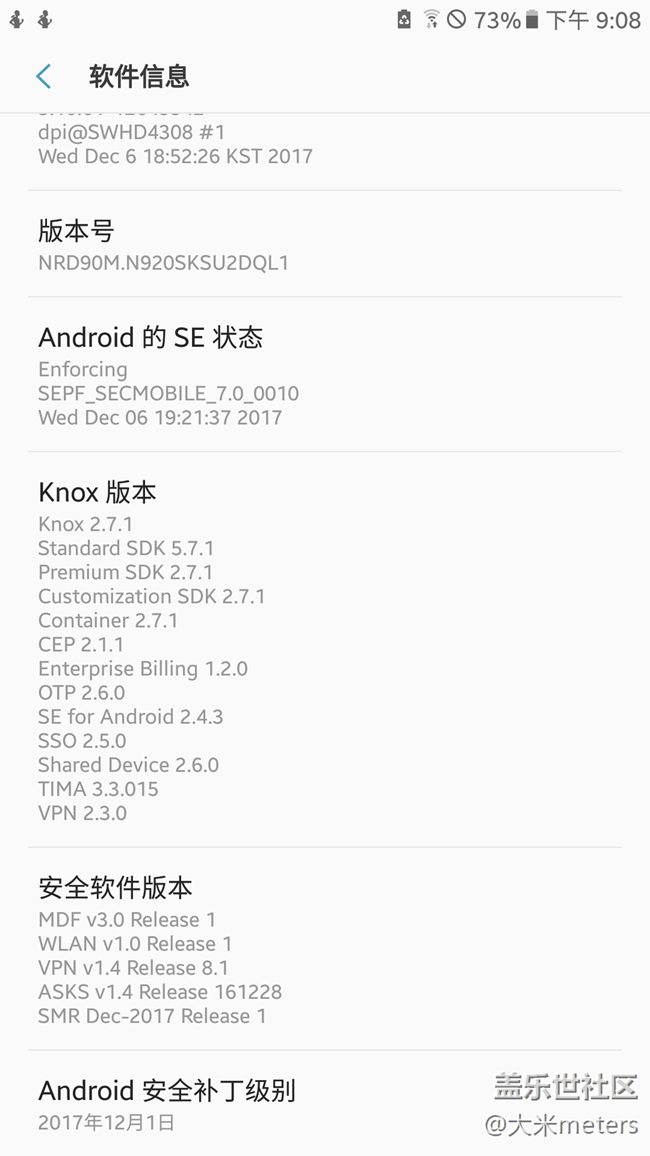Image resolution: width=650 pixels, height=1156 pixels.
Task: Tap the 安全软件版本 row
Action: click(x=325, y=949)
